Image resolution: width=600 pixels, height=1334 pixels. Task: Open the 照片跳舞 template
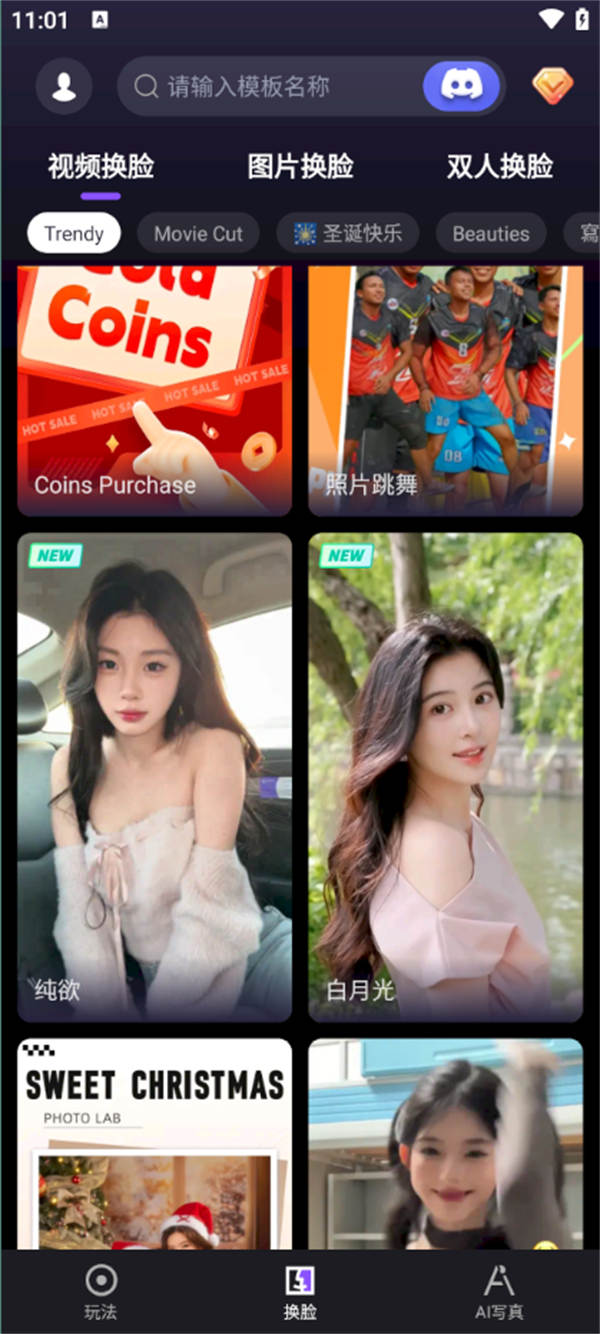click(x=445, y=390)
